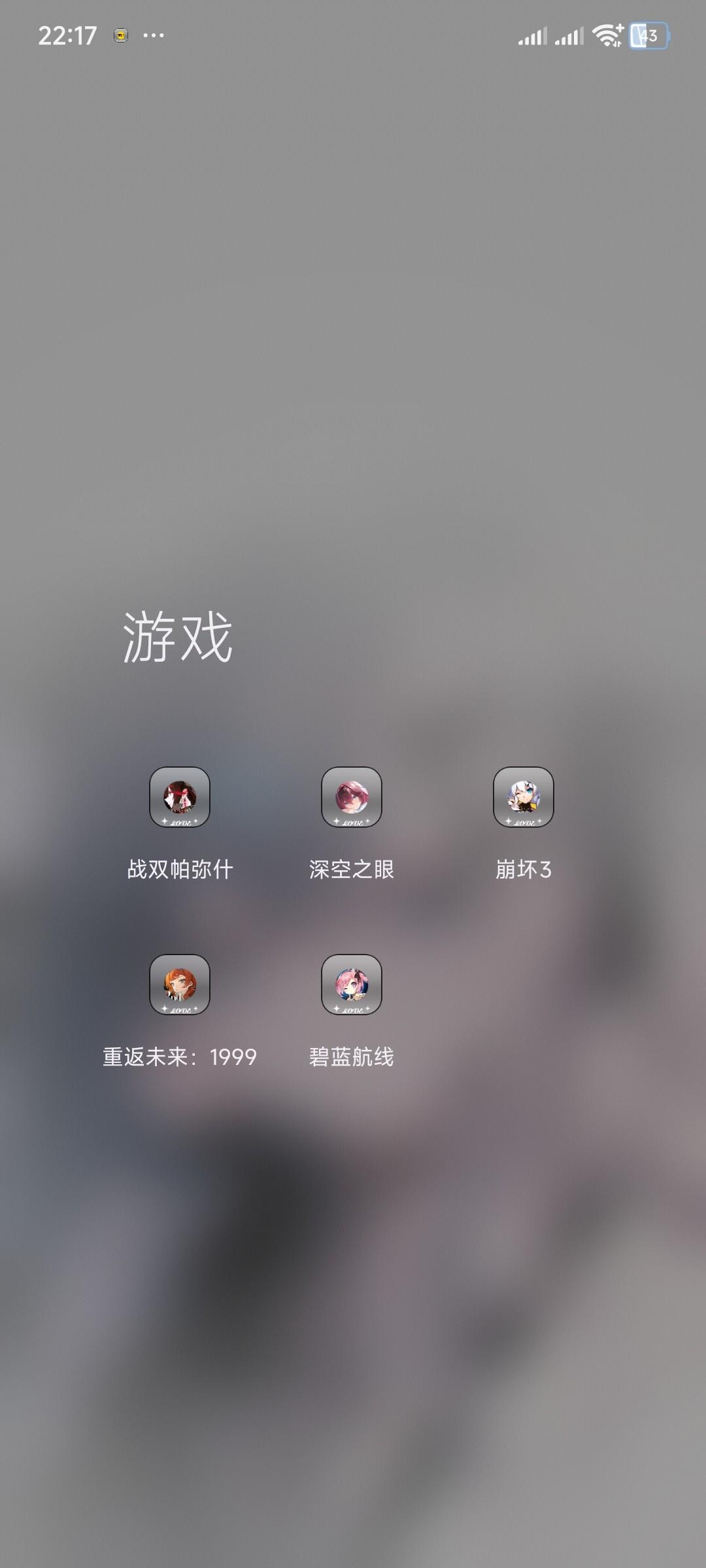Start 重返未来：1999

(x=180, y=985)
